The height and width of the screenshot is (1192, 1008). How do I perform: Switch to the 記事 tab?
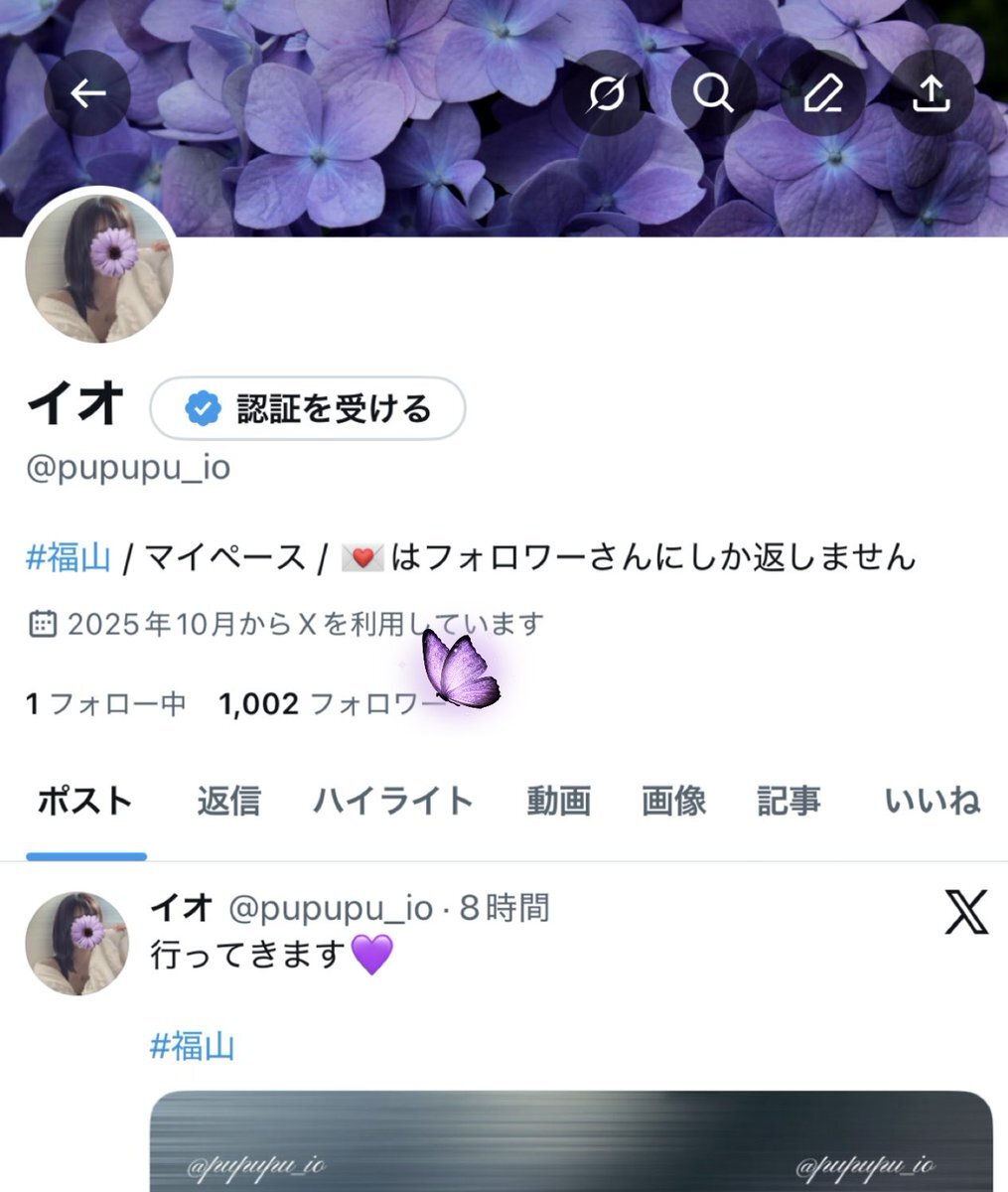point(790,801)
